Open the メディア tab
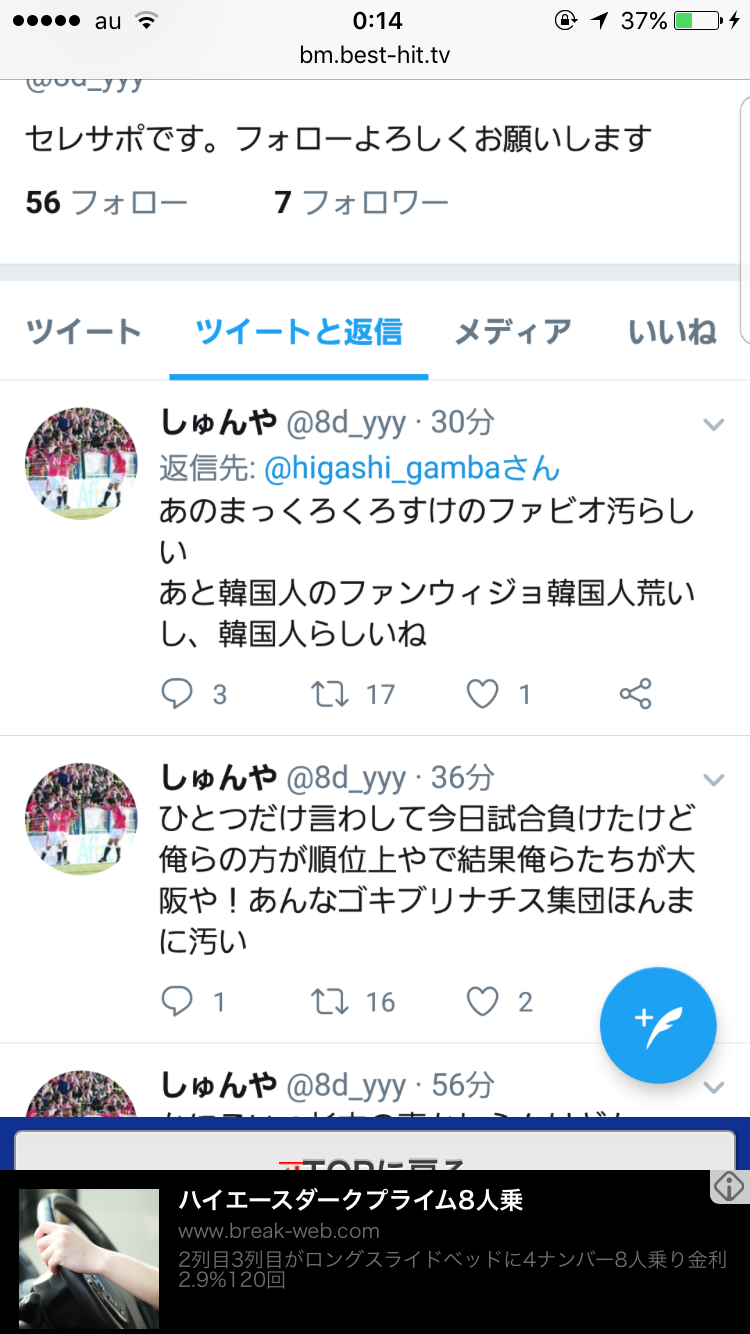750x1334 pixels. (513, 332)
